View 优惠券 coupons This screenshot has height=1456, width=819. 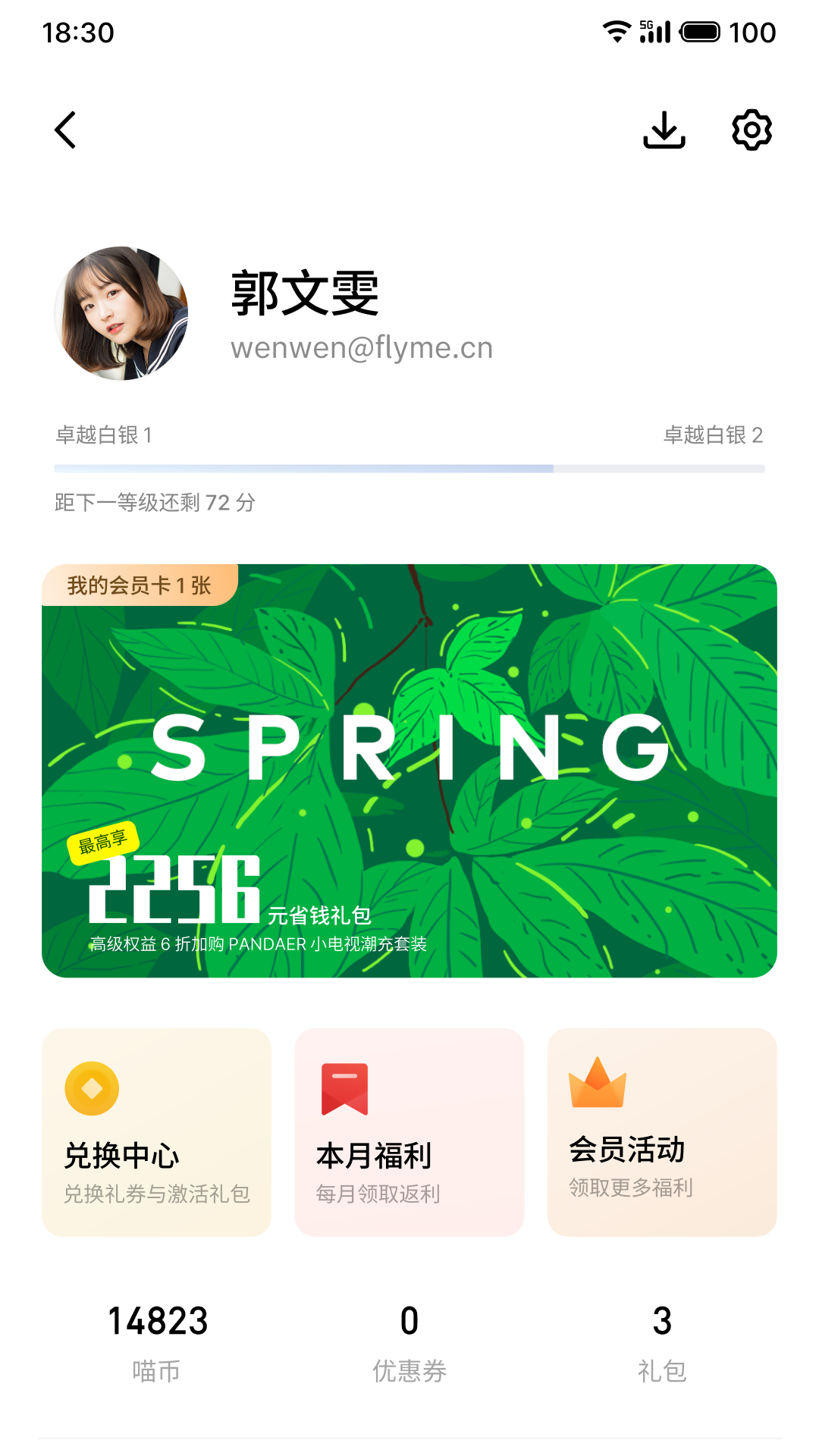click(x=409, y=1341)
